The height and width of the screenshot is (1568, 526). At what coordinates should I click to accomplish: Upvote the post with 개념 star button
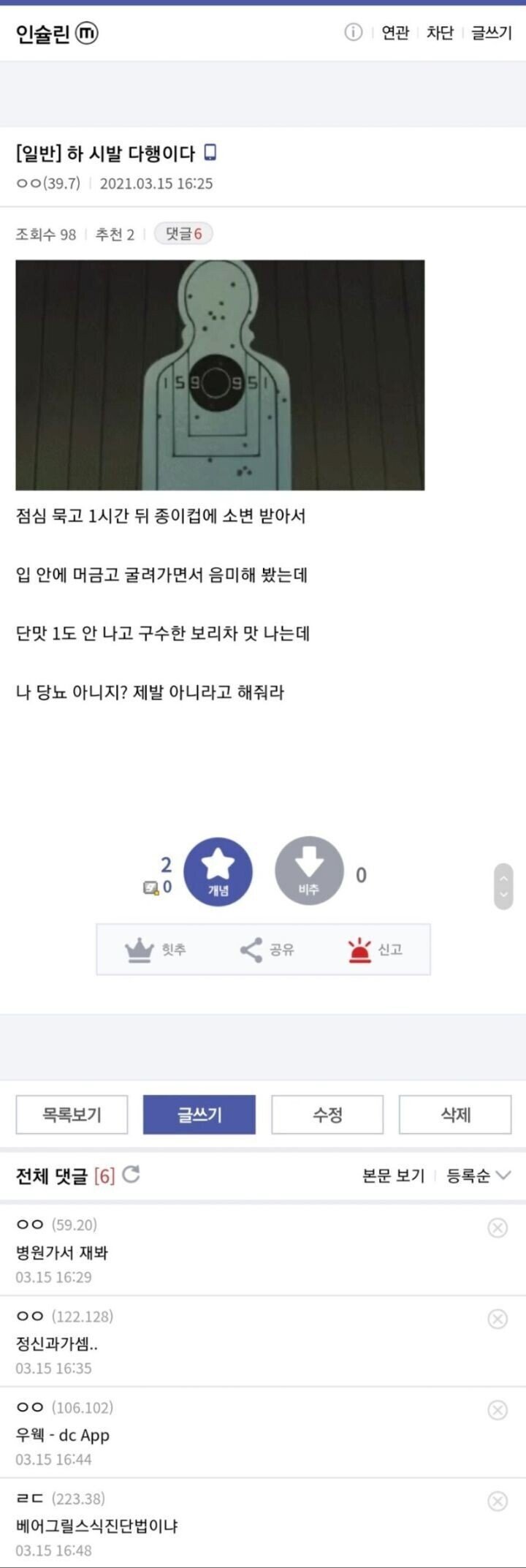point(218,871)
